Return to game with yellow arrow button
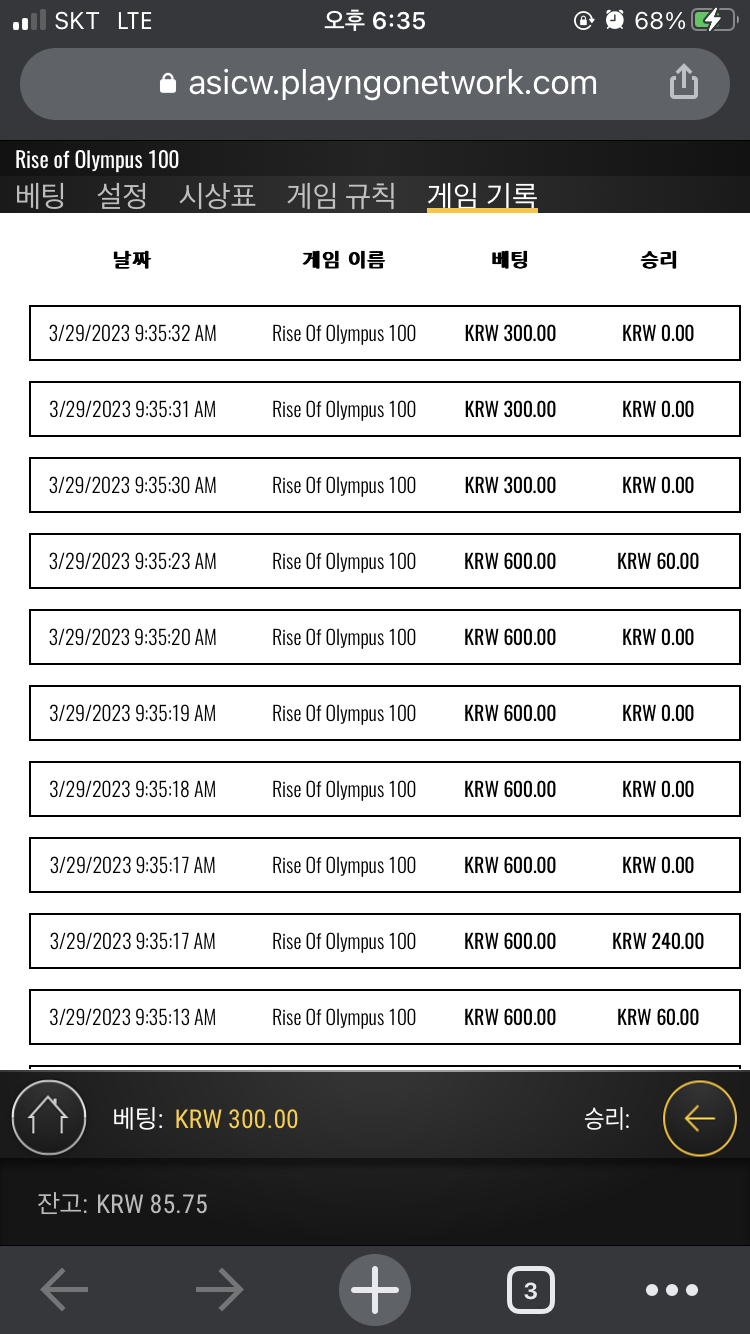 [700, 1118]
